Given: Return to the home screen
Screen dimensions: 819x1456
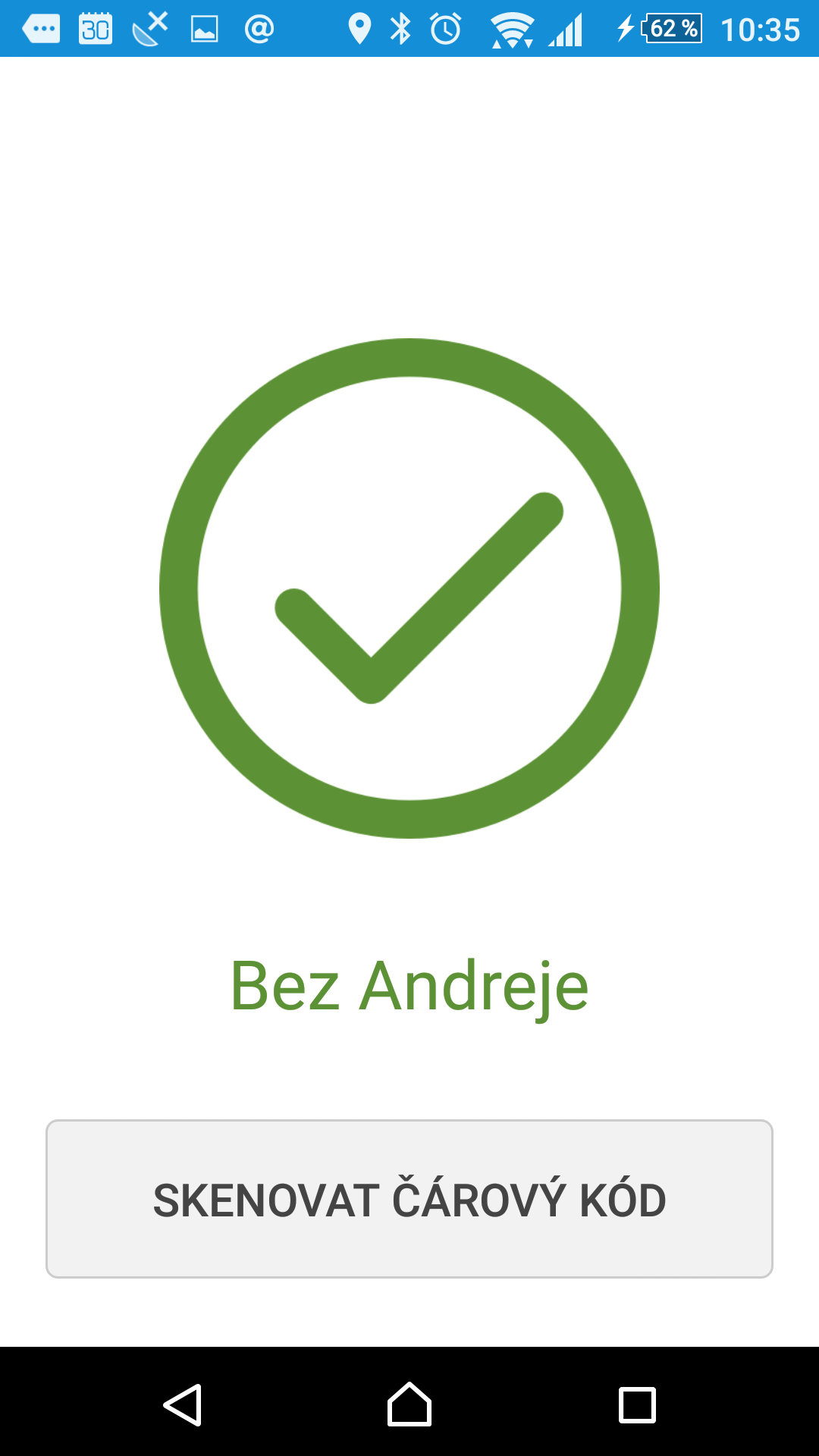Looking at the screenshot, I should point(409,1404).
